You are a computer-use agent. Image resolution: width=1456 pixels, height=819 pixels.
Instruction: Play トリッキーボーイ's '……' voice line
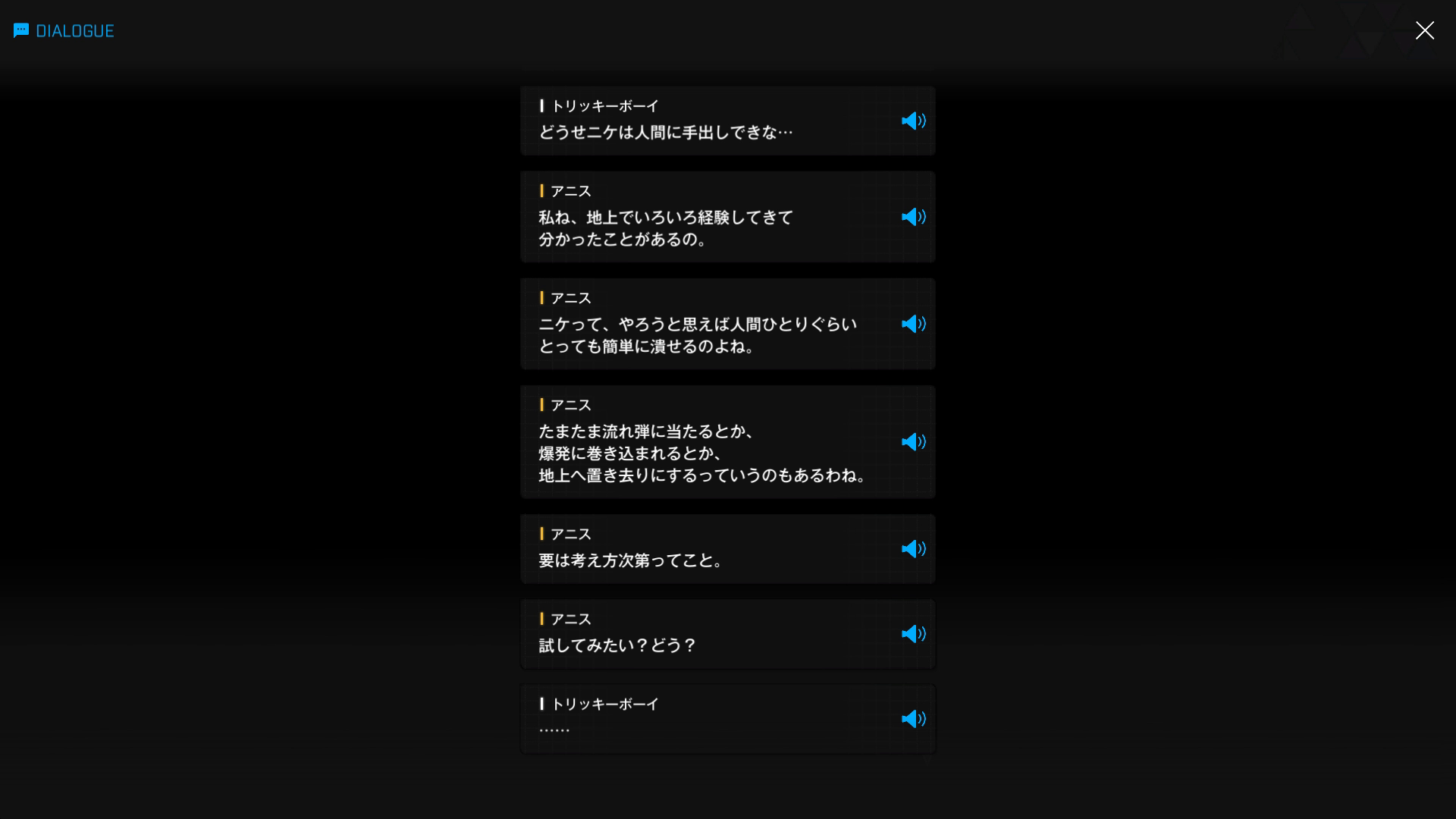tap(913, 719)
